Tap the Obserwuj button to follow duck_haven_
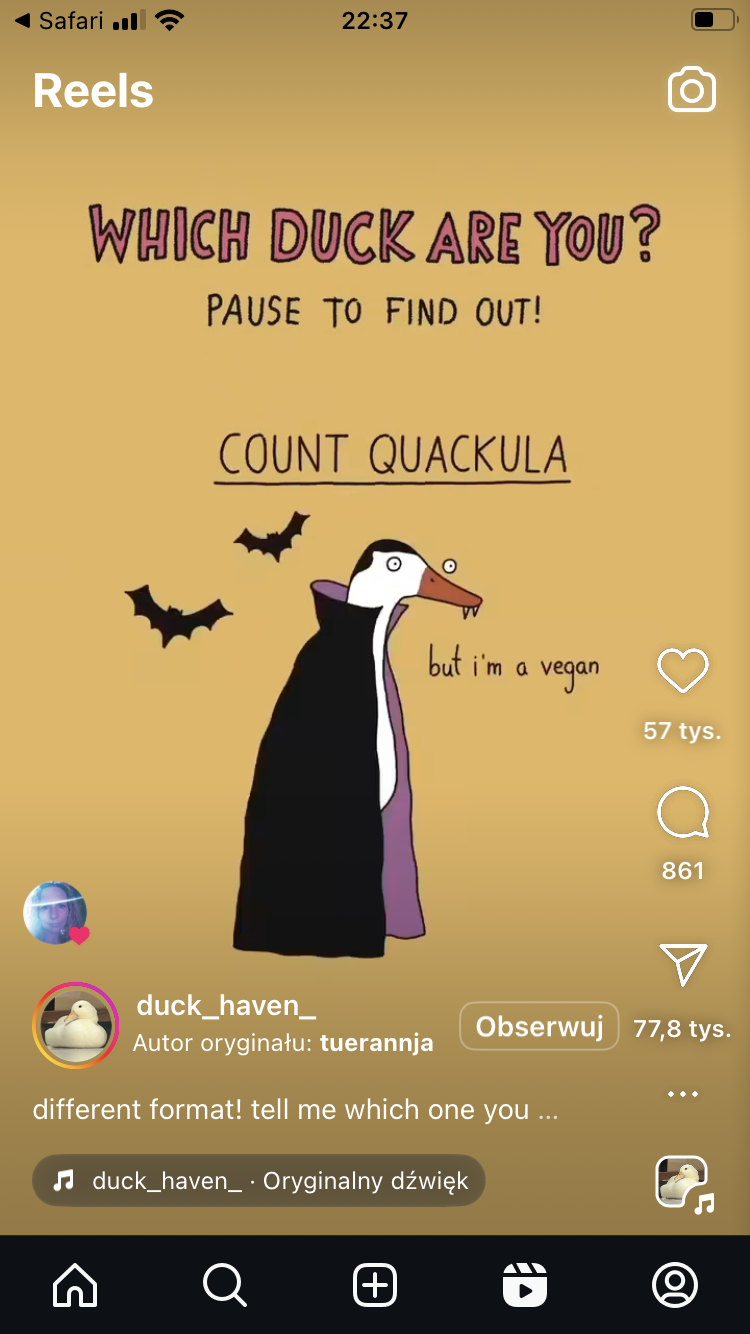The image size is (750, 1334). pyautogui.click(x=540, y=1027)
